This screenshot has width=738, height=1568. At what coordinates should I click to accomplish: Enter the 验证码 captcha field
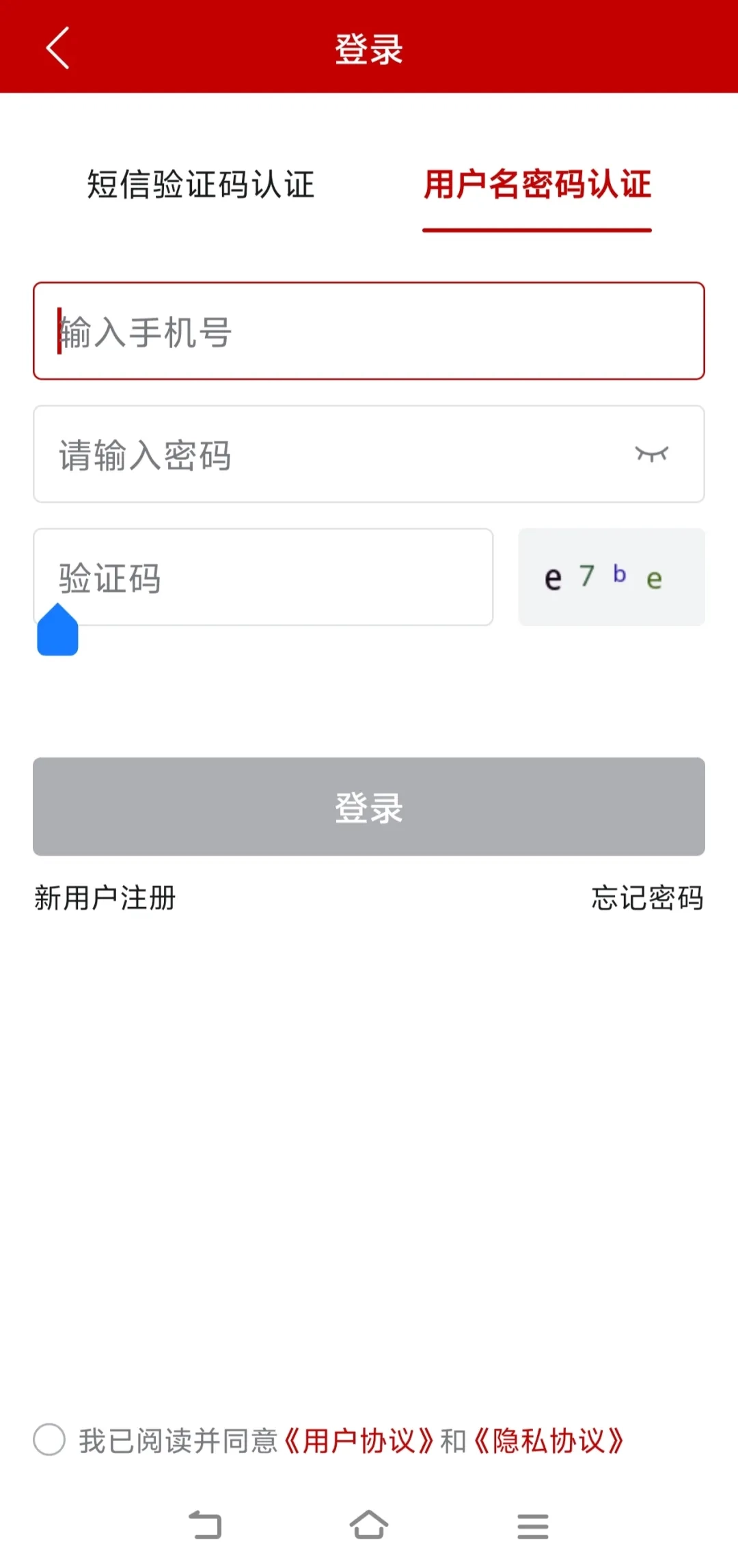coord(263,577)
